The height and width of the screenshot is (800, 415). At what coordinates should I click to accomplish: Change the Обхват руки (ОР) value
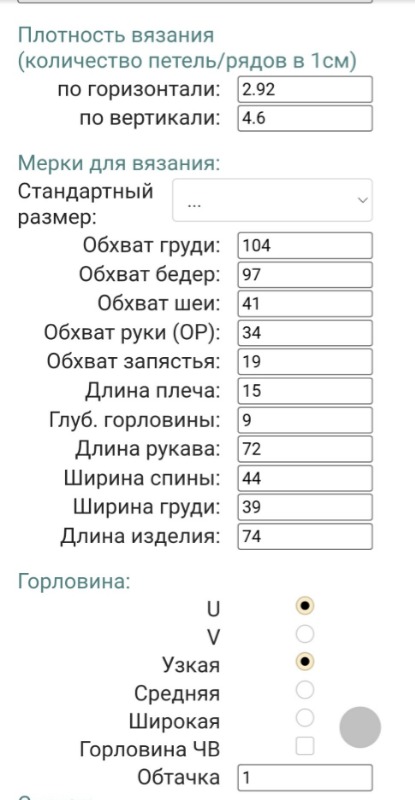tap(305, 333)
